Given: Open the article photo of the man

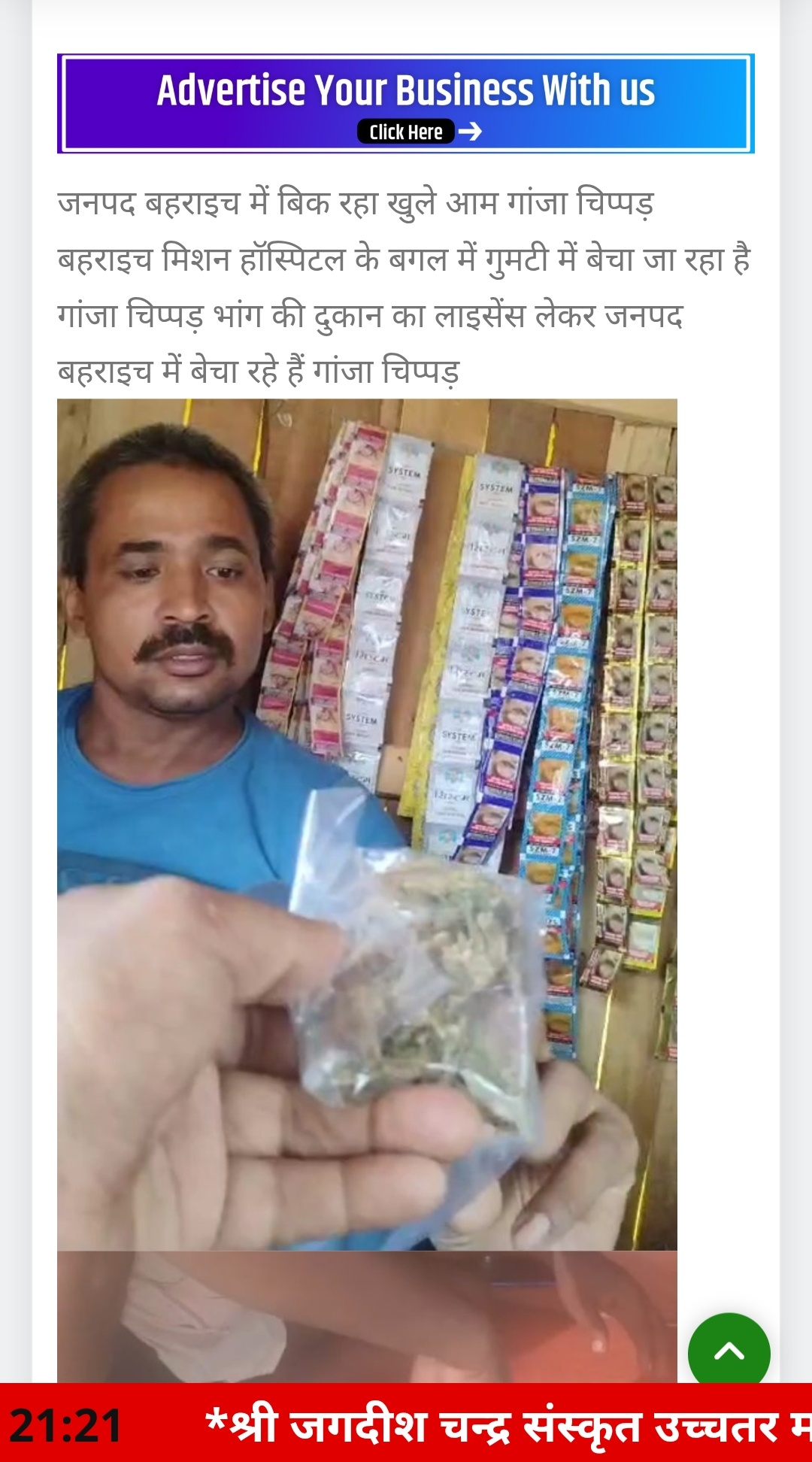Looking at the screenshot, I should pyautogui.click(x=367, y=824).
